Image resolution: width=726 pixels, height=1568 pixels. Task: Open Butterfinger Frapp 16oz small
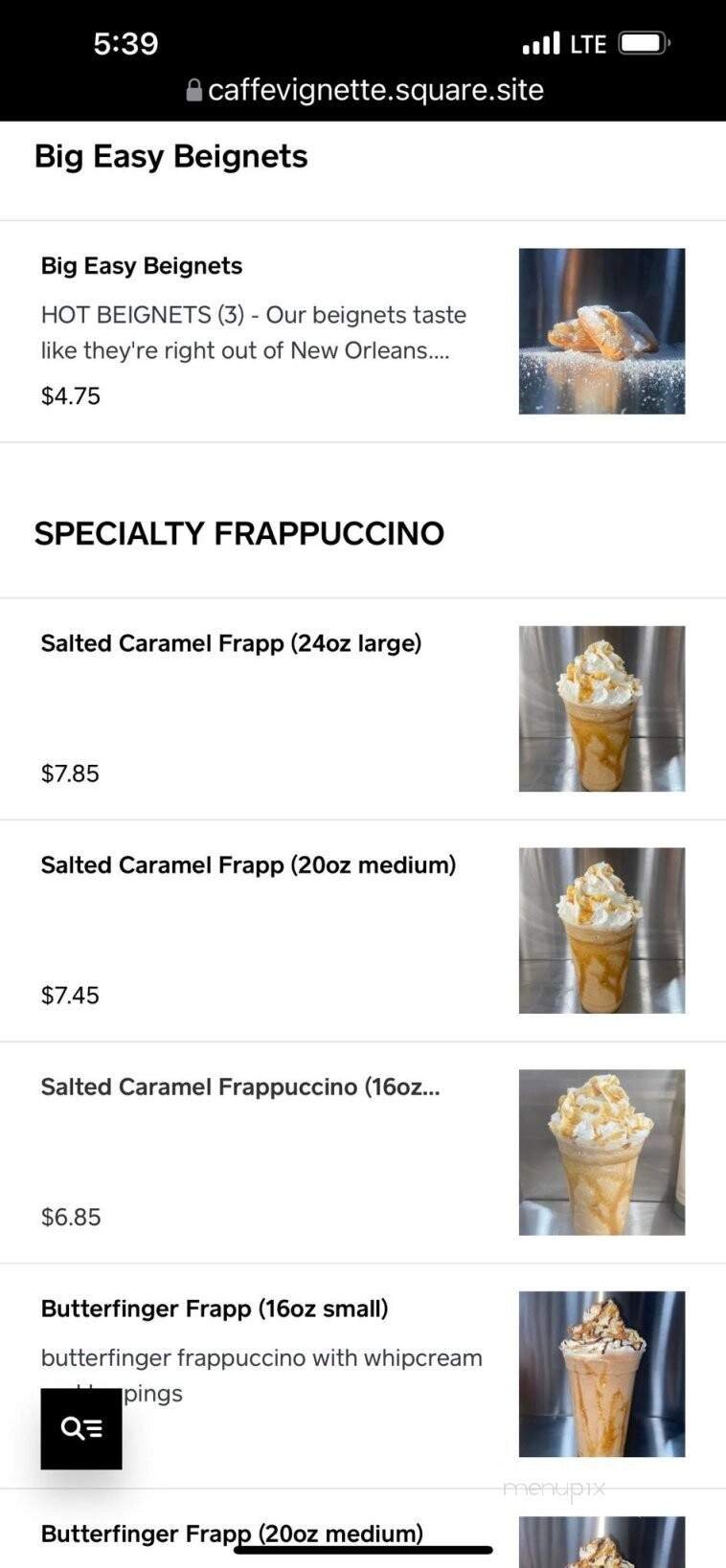(x=215, y=1309)
